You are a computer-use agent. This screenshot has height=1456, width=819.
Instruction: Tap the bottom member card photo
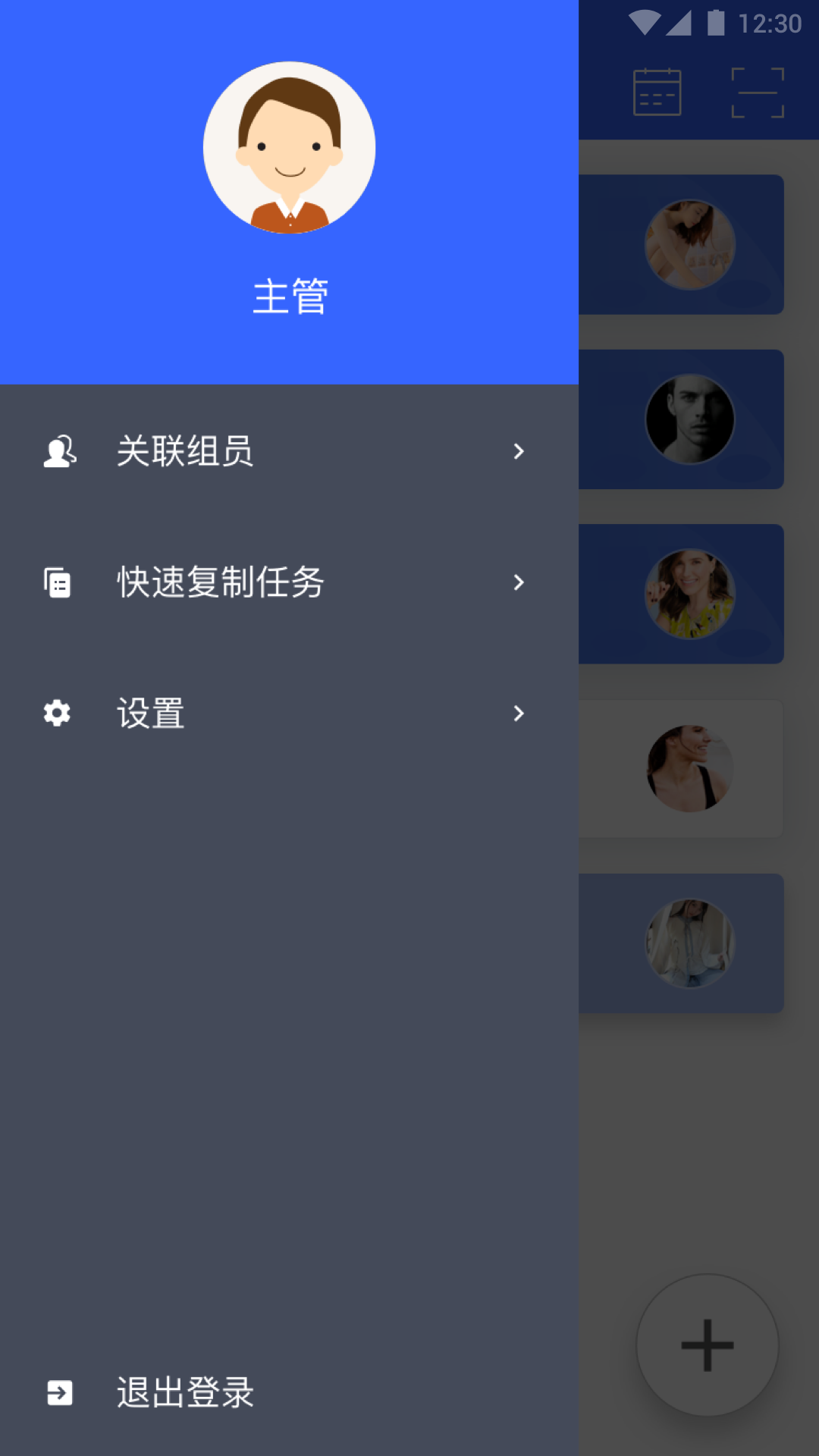[x=689, y=942]
